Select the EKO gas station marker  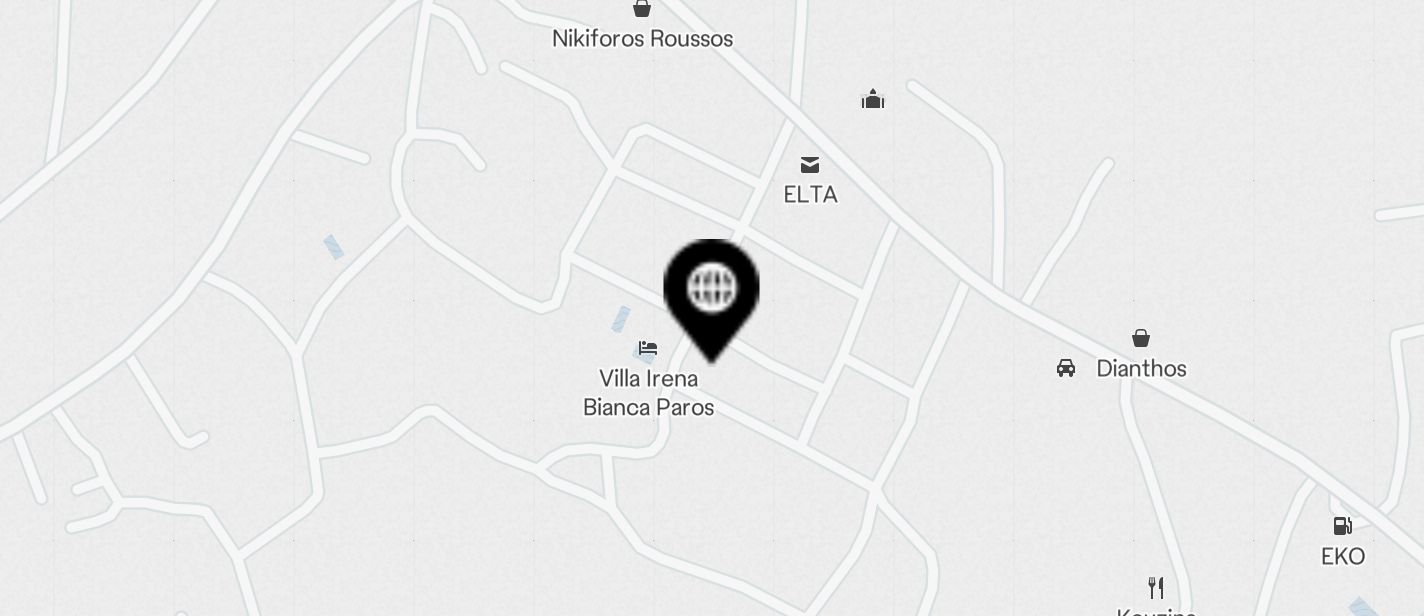tap(1342, 526)
